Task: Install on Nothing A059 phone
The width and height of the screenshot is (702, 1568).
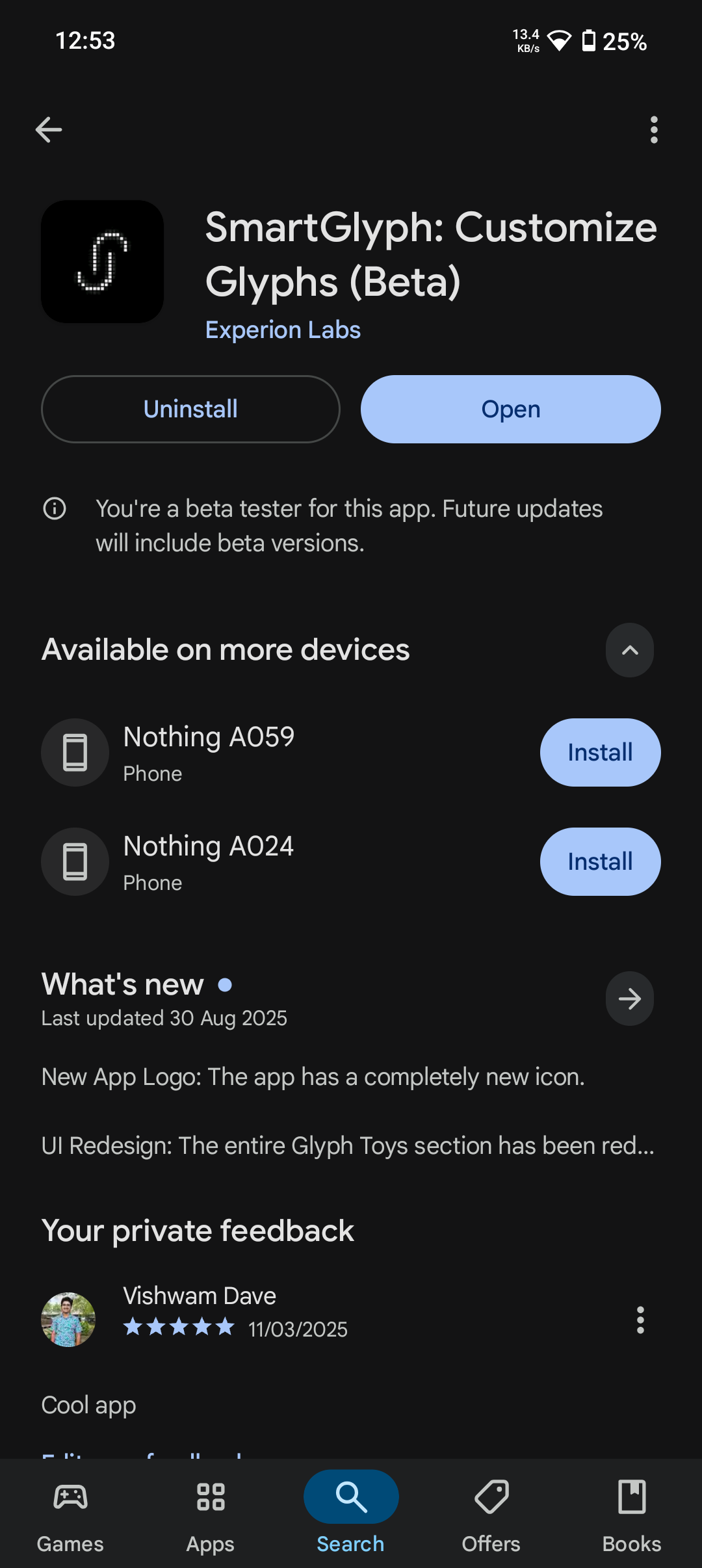Action: coord(599,752)
